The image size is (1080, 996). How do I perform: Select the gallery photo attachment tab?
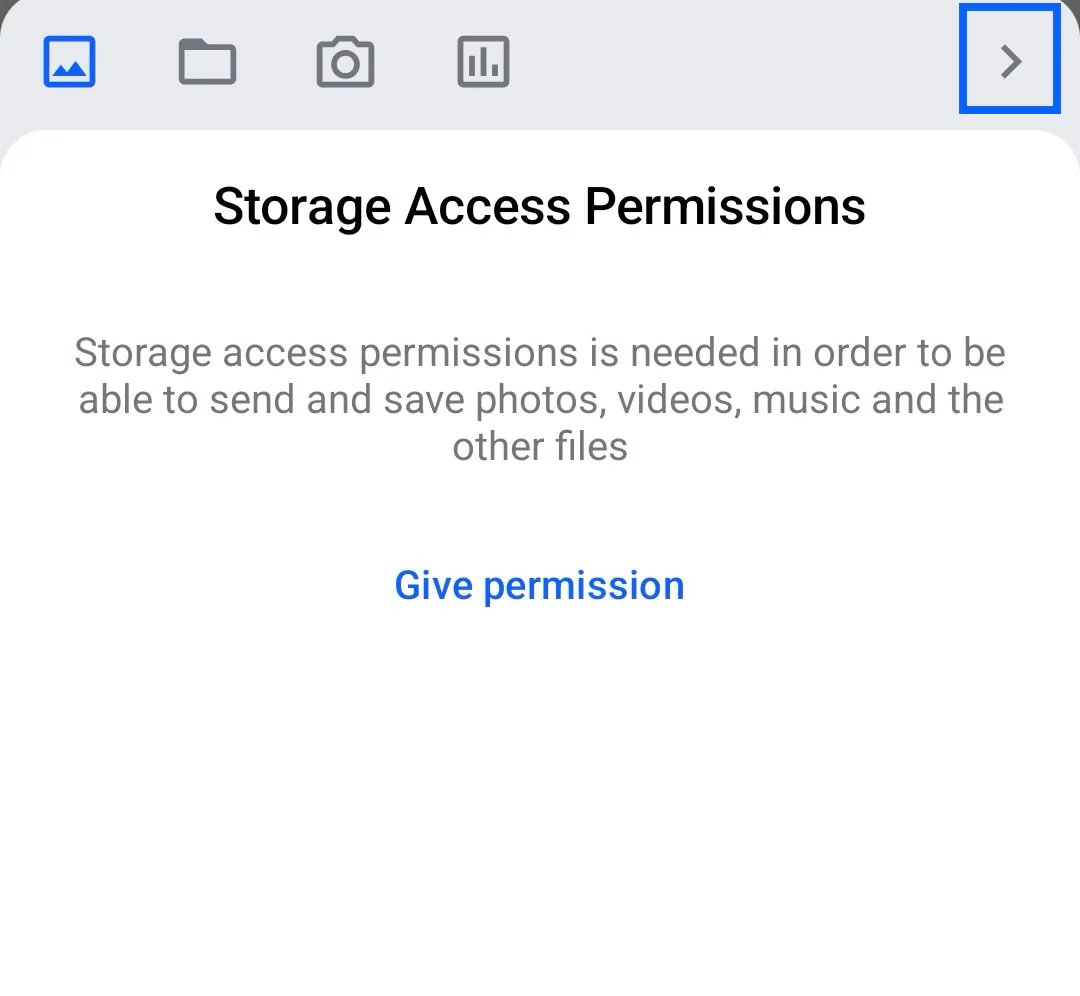click(69, 62)
